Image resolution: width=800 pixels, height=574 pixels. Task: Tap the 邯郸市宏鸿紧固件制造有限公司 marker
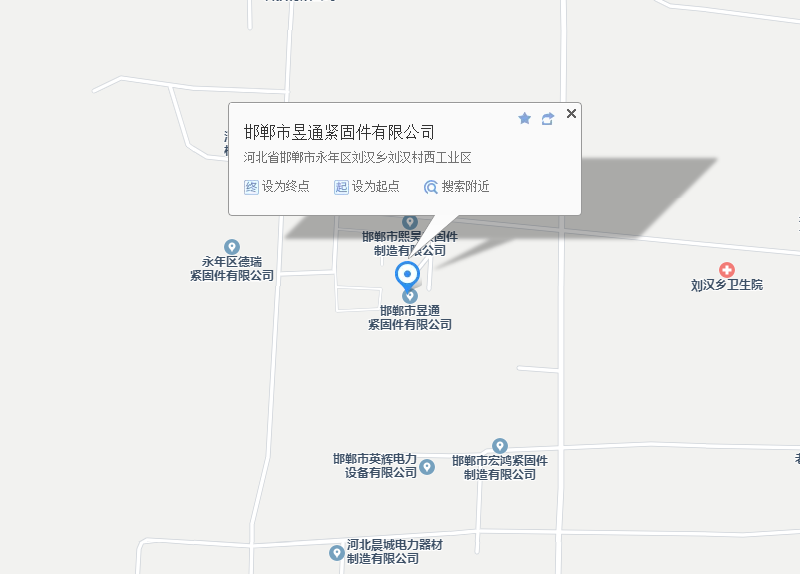click(x=500, y=446)
